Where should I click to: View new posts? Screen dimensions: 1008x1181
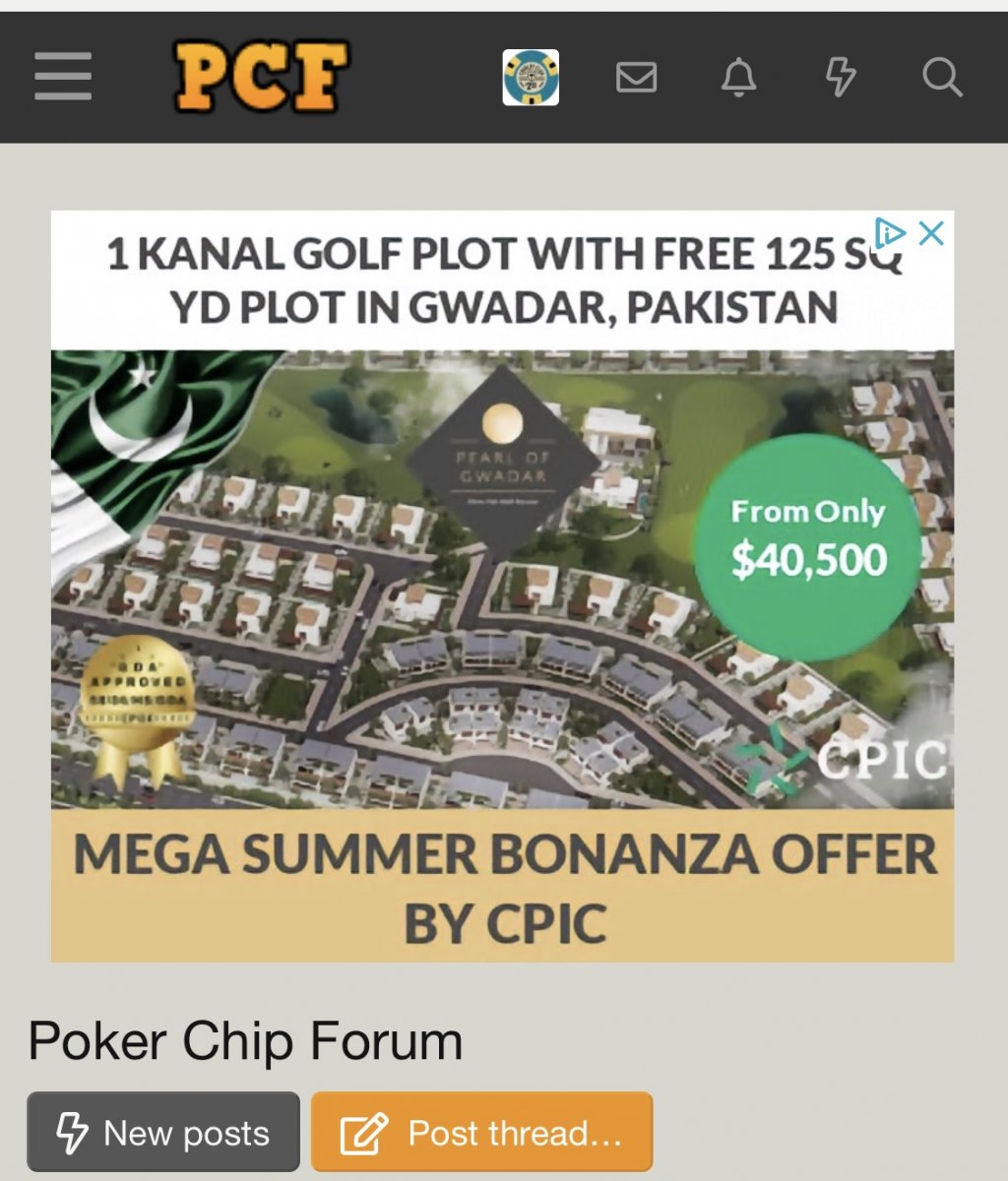pos(163,1133)
